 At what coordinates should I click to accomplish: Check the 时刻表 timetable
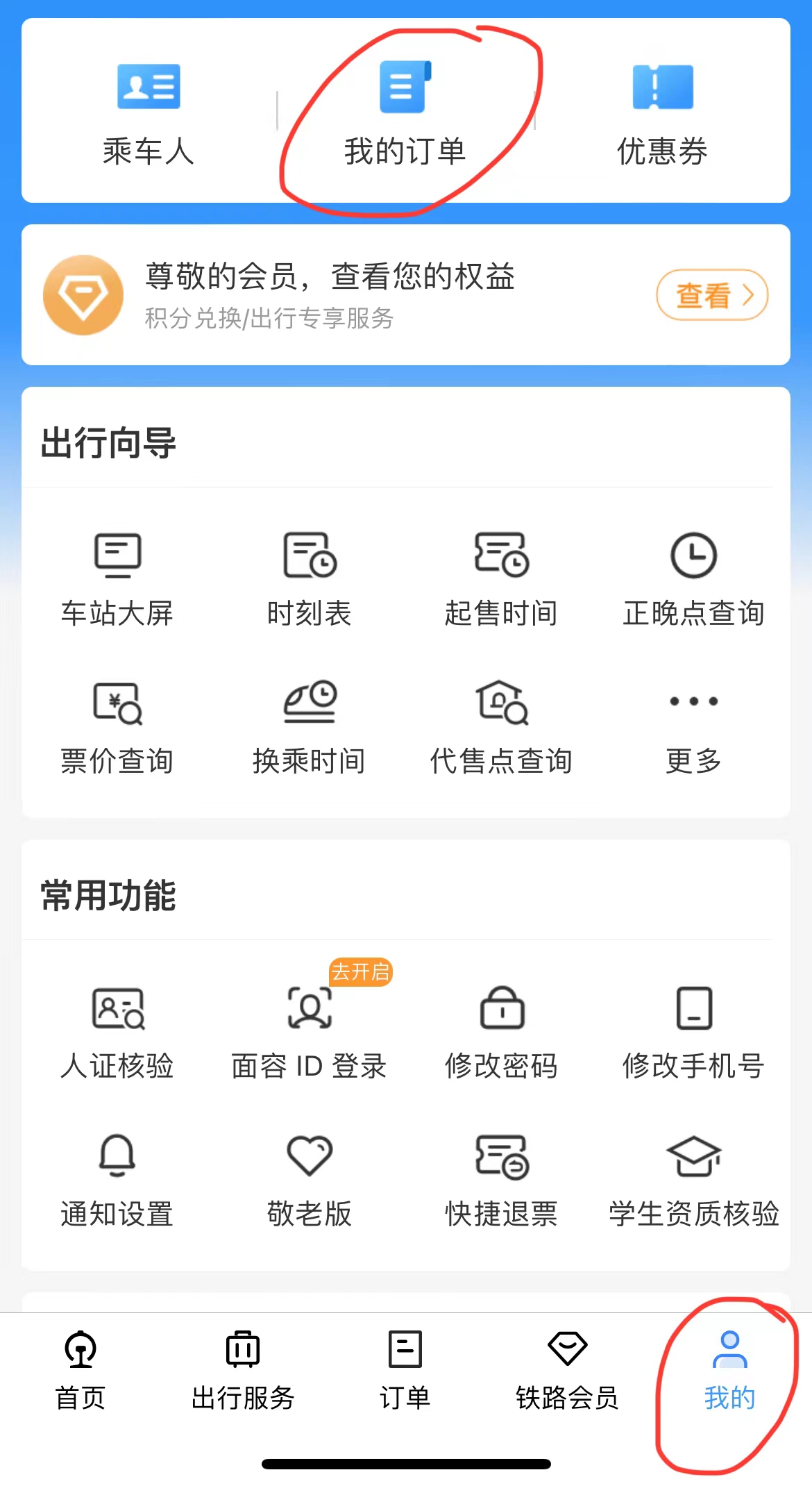tap(310, 576)
